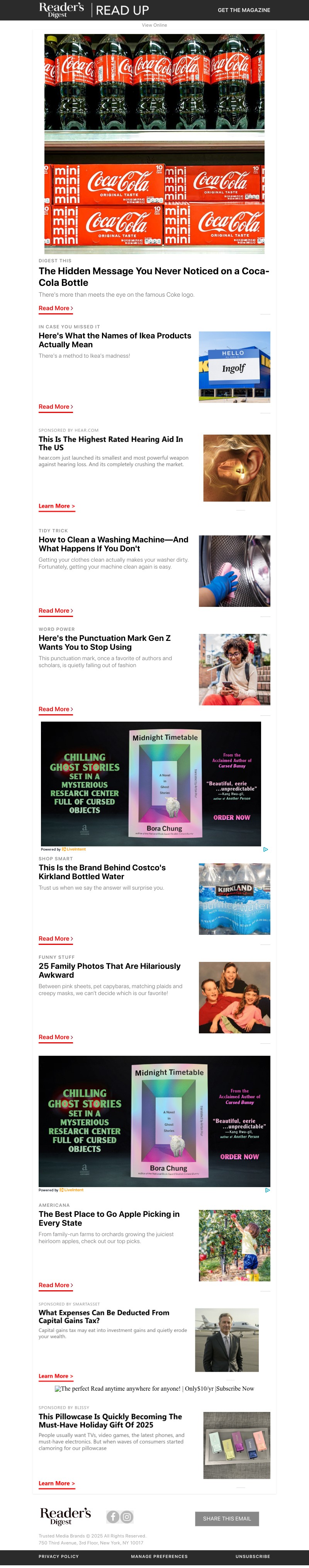Read More about the Gen Z punctuation mark
This screenshot has height=1568, width=309.
55,710
